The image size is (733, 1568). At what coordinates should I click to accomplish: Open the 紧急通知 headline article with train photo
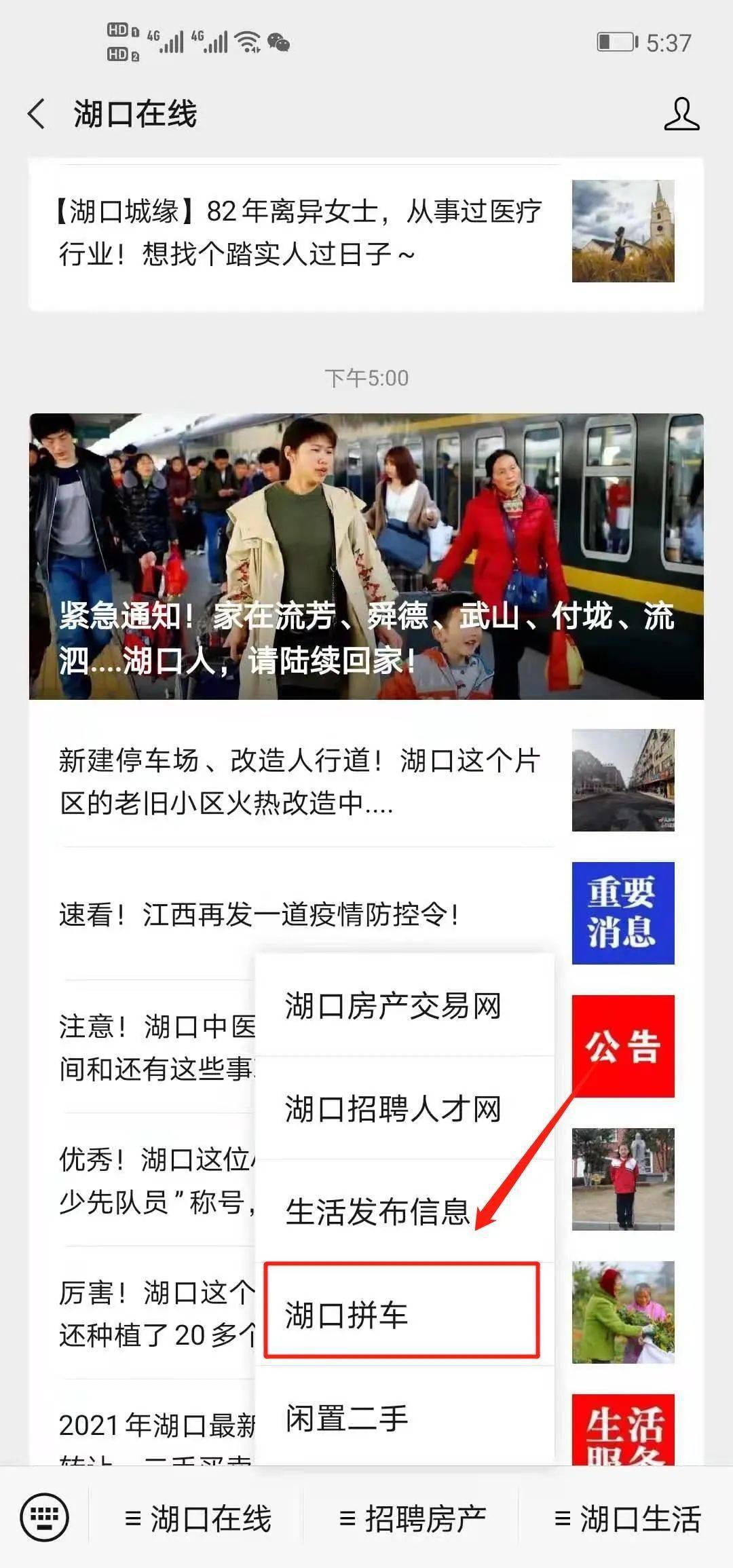click(x=366, y=556)
